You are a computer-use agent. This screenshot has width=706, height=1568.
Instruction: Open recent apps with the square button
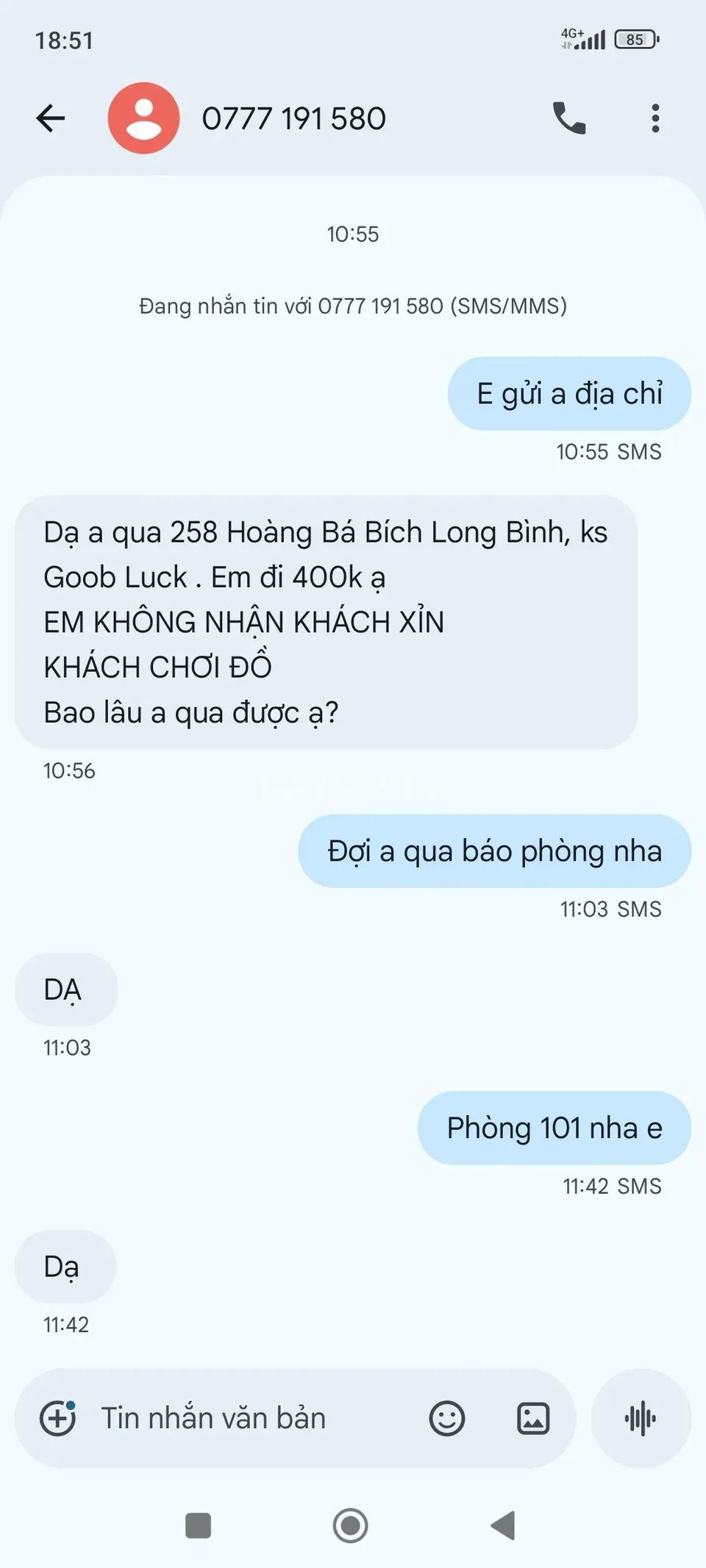(x=199, y=1525)
